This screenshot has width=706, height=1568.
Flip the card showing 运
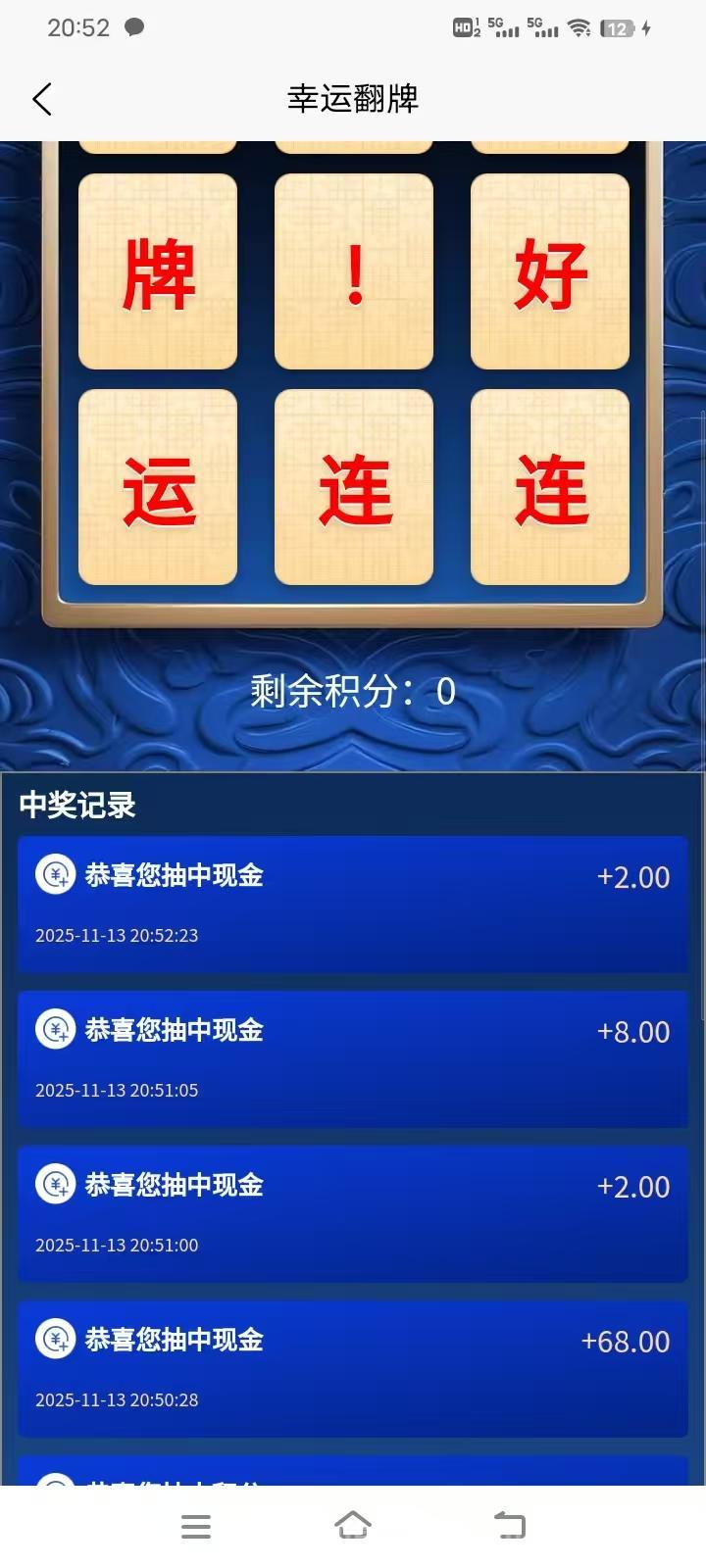[158, 487]
